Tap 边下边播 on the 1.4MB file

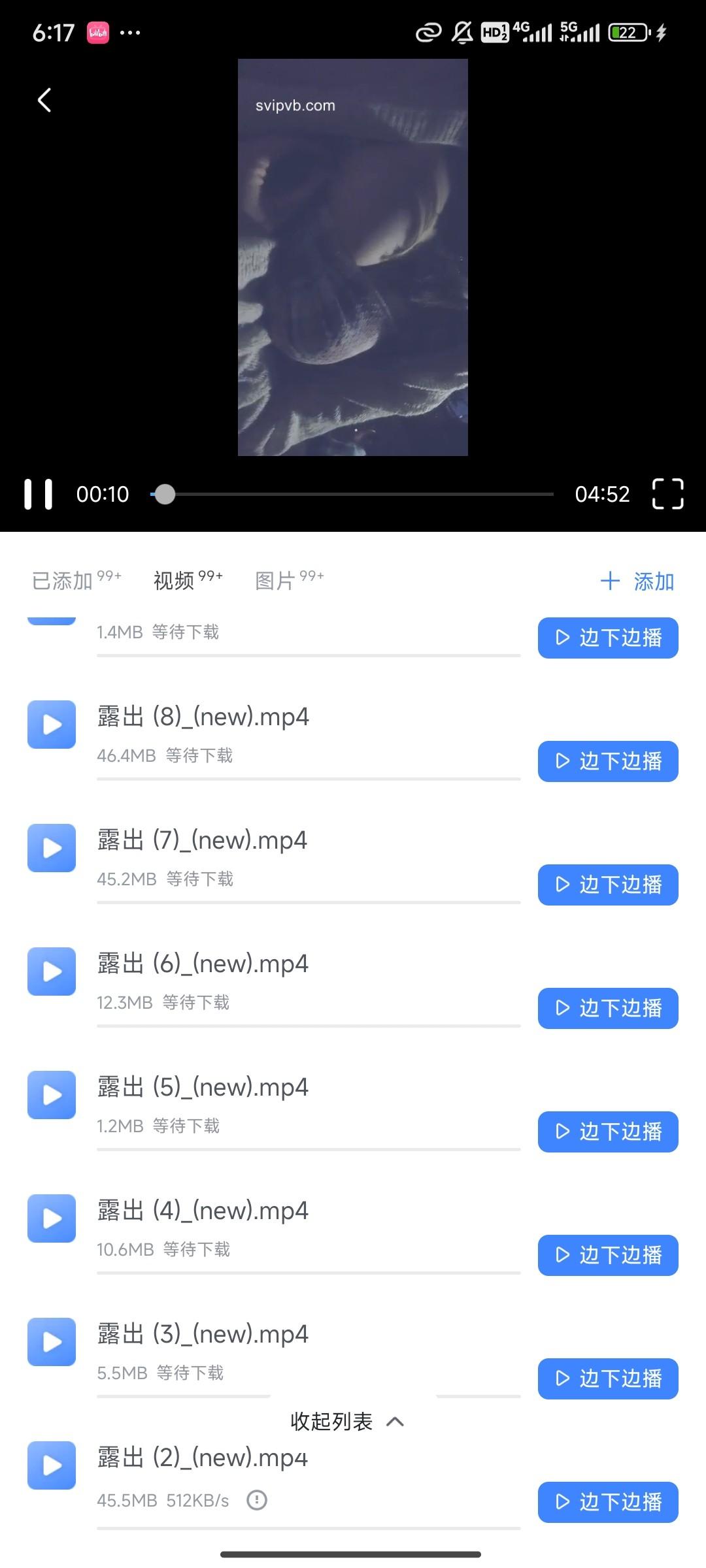(x=608, y=638)
